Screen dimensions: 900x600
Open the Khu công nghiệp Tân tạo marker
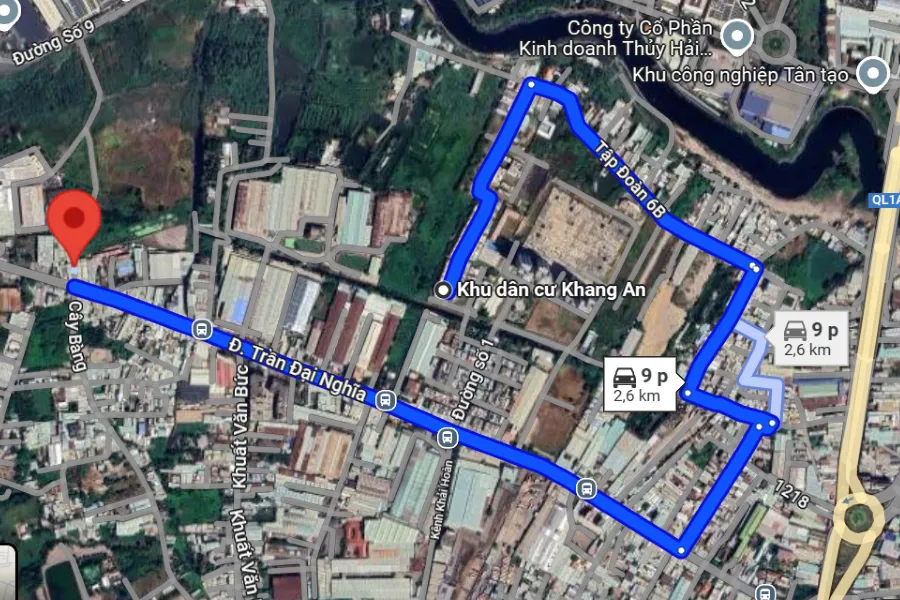(875, 74)
